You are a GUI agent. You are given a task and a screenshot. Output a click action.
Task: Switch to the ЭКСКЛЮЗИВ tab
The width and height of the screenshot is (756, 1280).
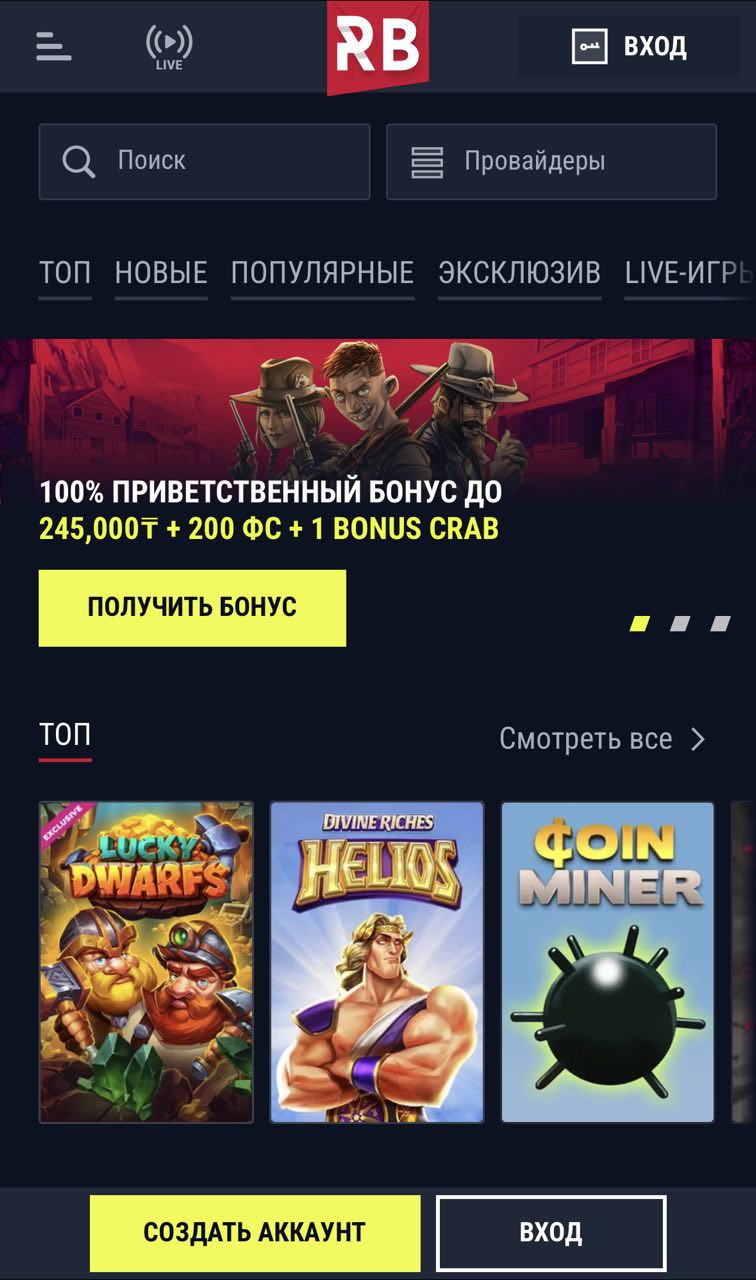pyautogui.click(x=519, y=273)
